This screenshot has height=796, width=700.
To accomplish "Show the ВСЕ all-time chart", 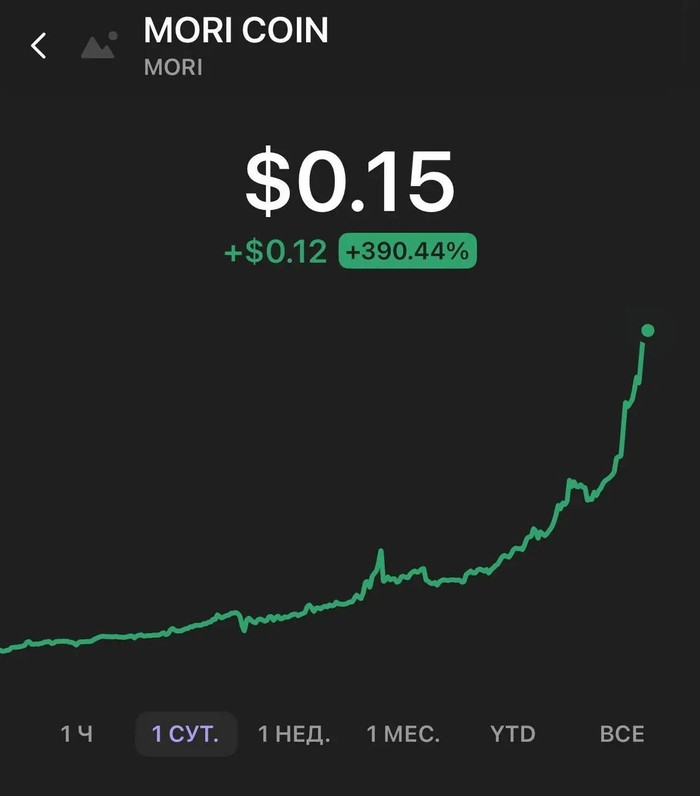I will click(622, 734).
